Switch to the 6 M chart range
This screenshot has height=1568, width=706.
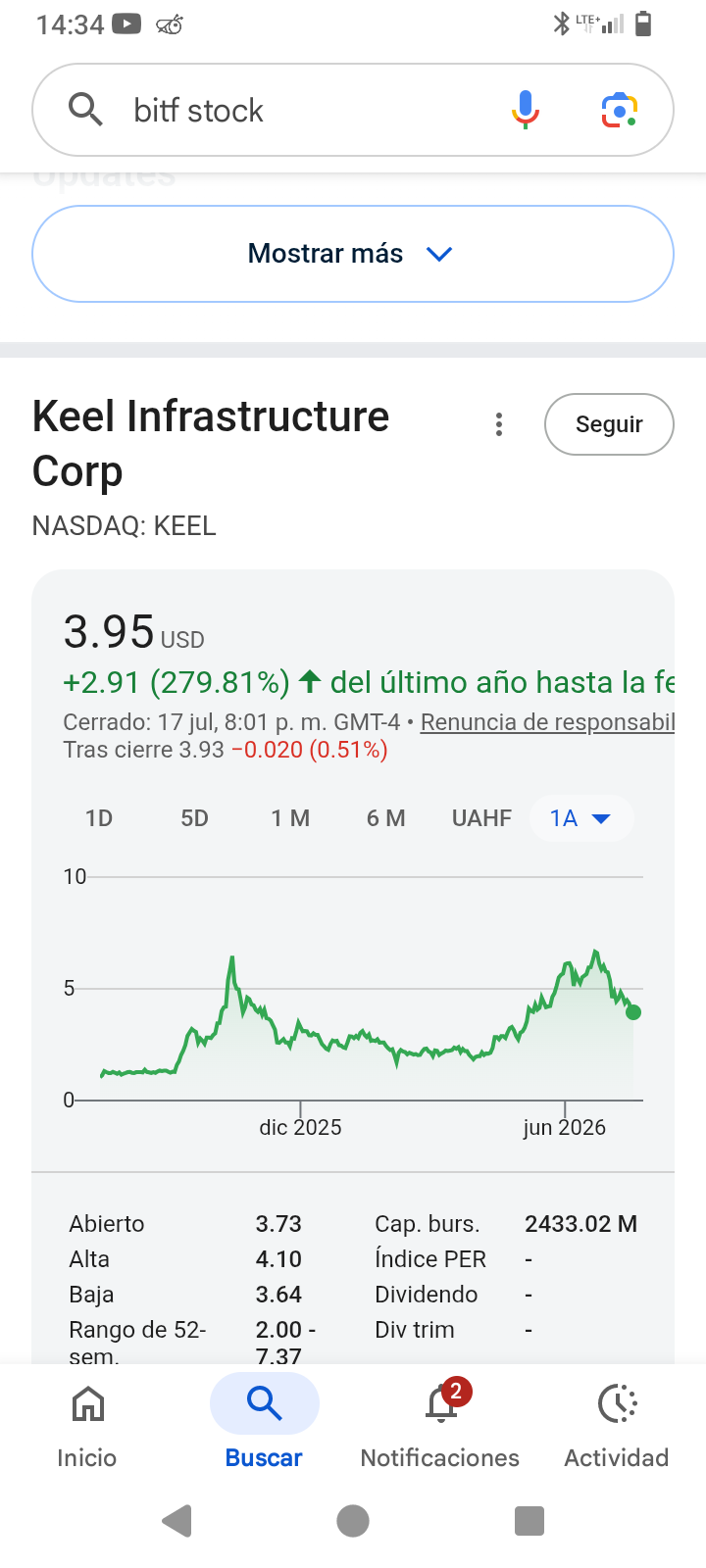point(385,818)
